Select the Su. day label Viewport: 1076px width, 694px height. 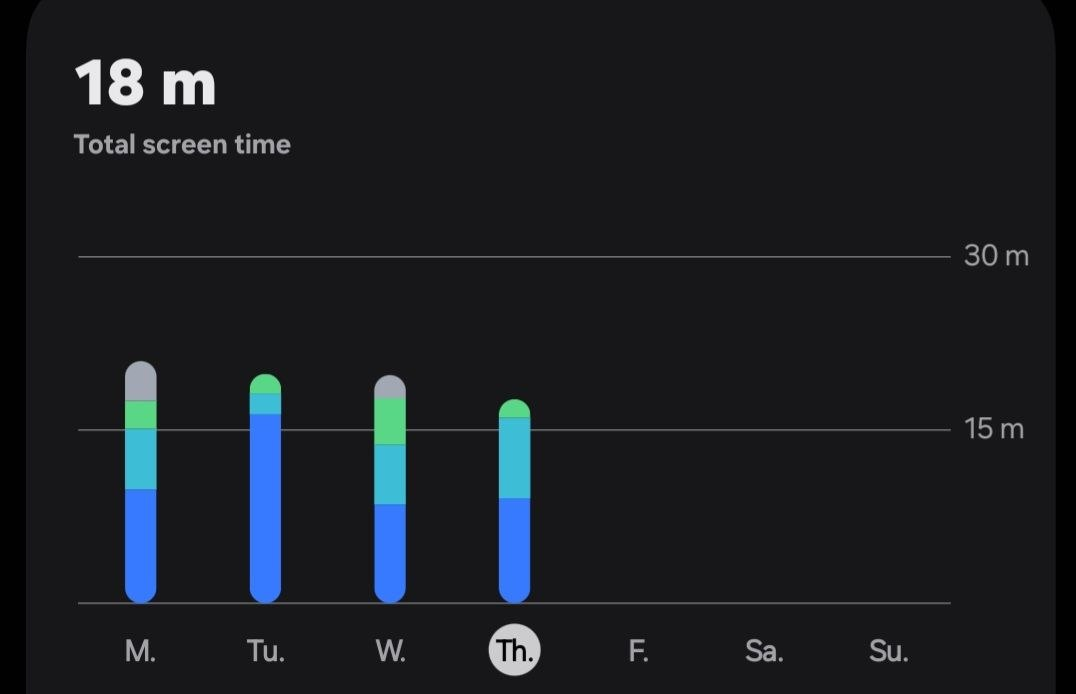click(x=889, y=650)
